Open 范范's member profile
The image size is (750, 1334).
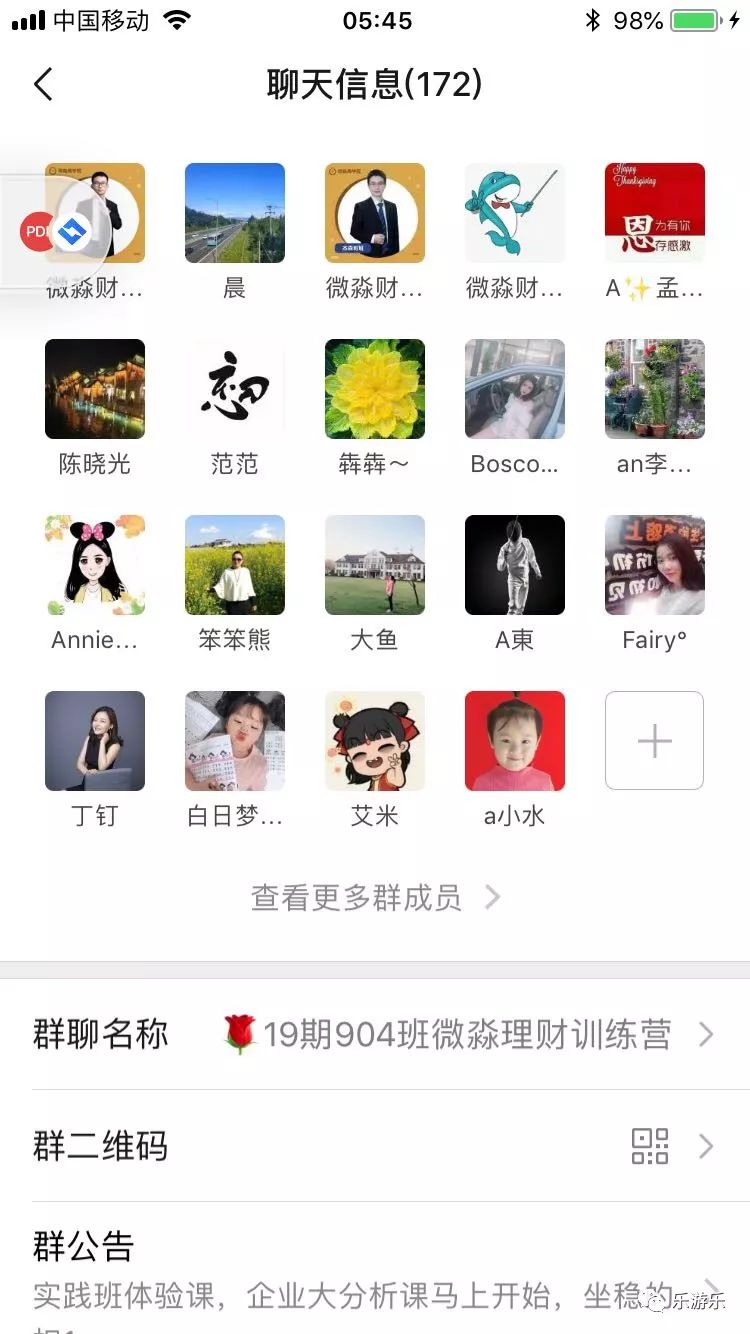(x=235, y=389)
